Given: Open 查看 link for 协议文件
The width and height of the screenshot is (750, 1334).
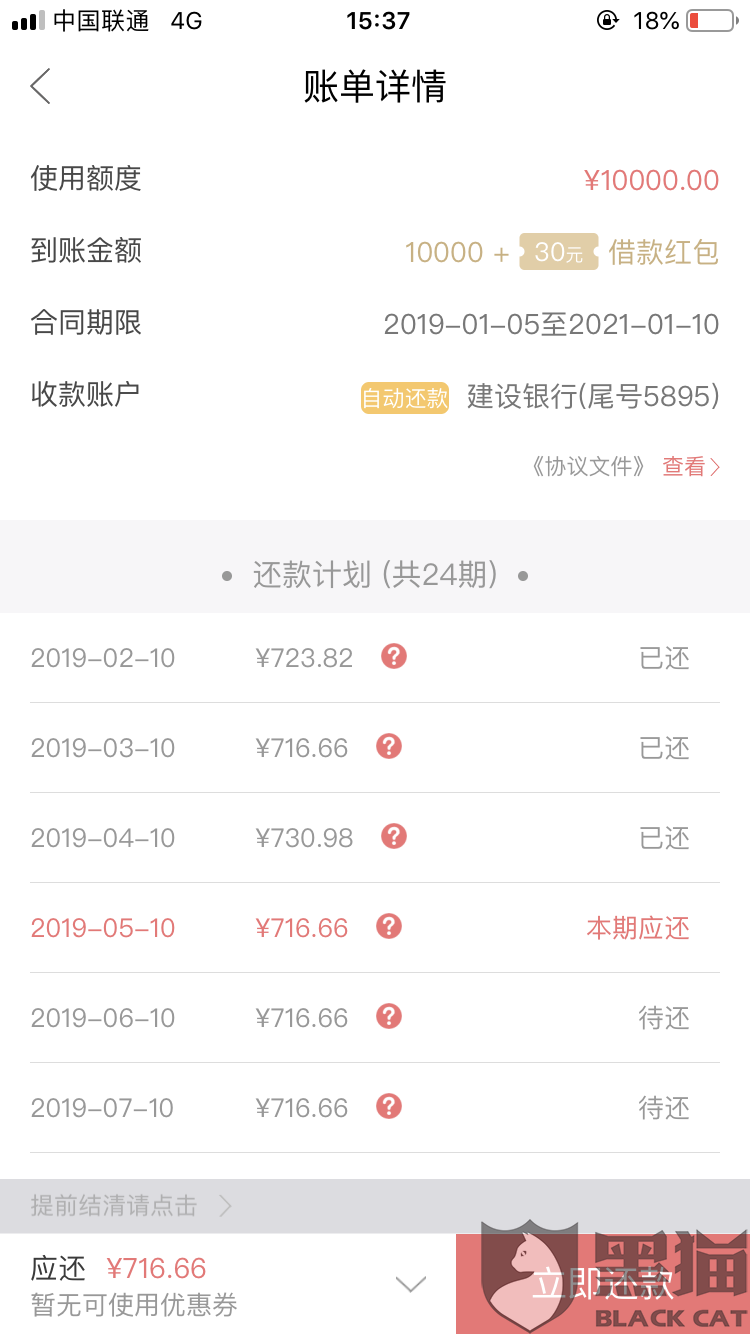Looking at the screenshot, I should (x=690, y=467).
